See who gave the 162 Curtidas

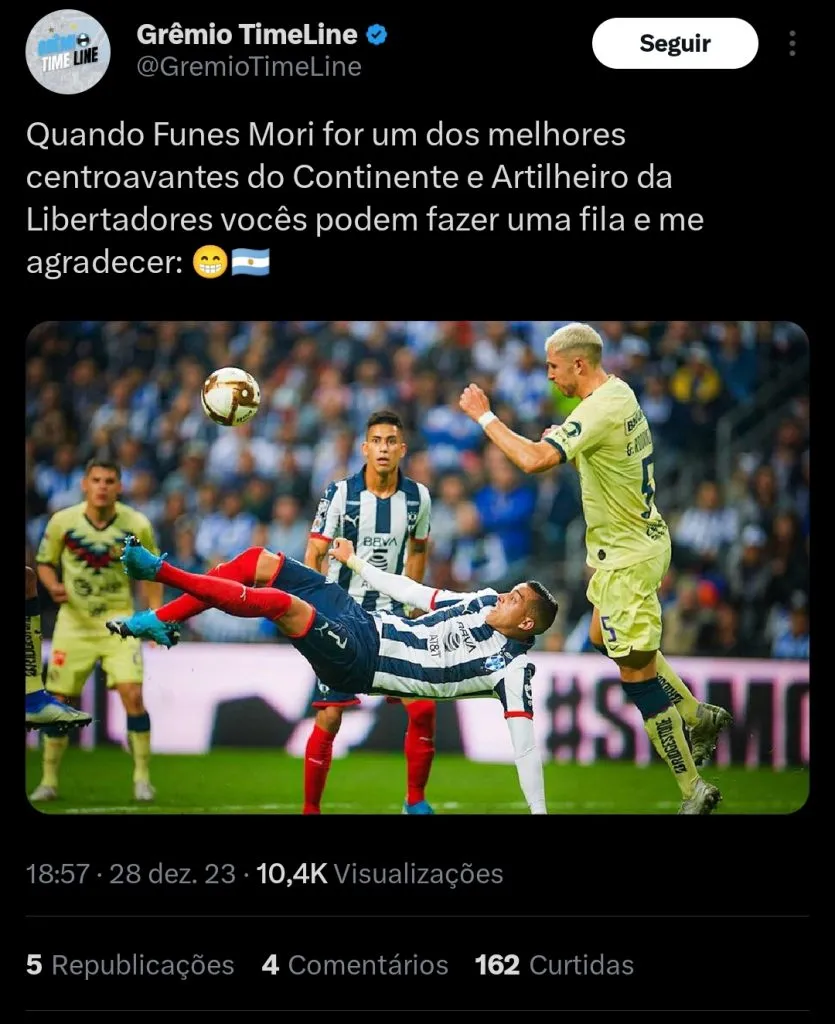554,965
